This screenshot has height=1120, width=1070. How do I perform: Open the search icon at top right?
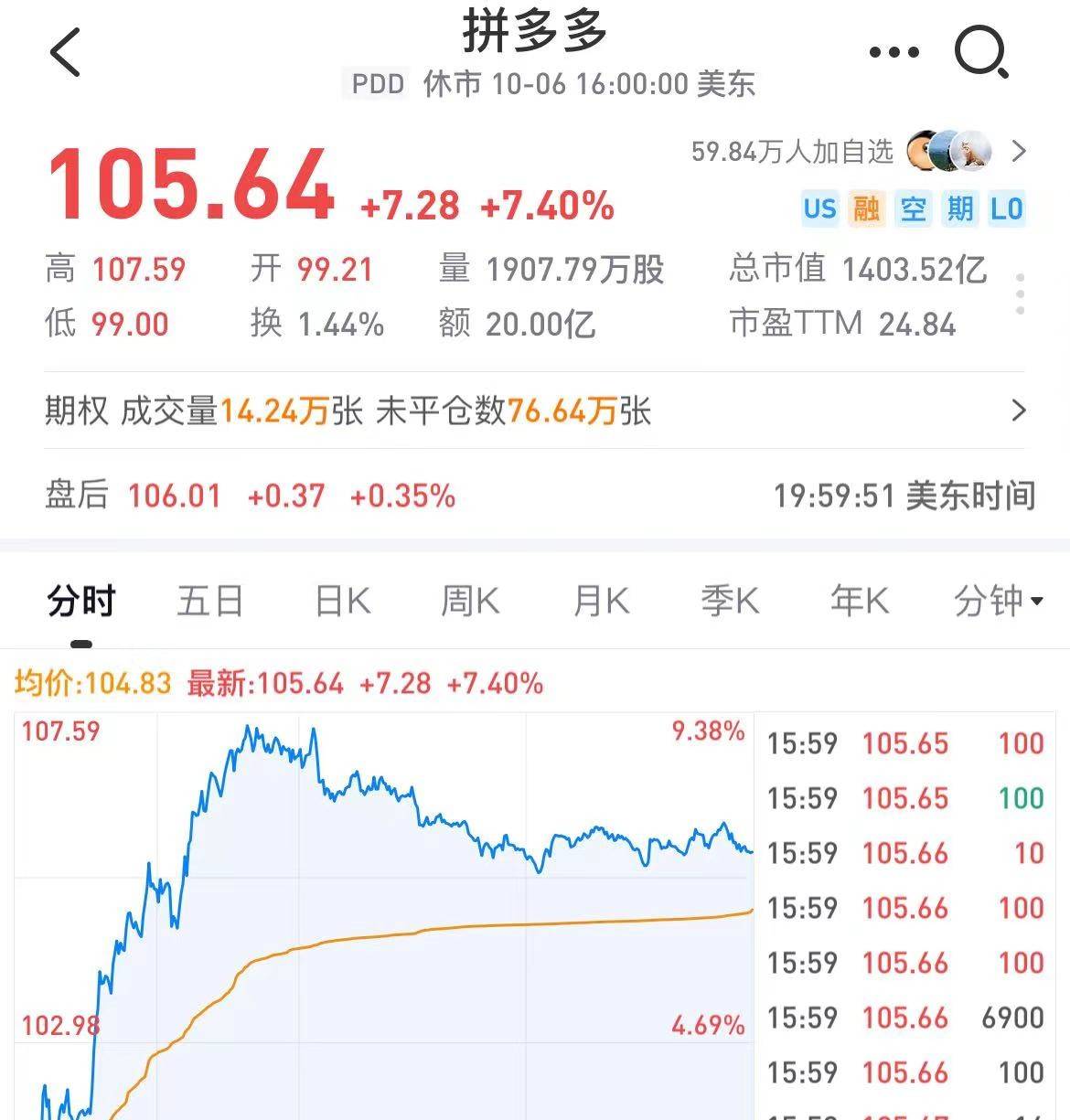coord(982,52)
